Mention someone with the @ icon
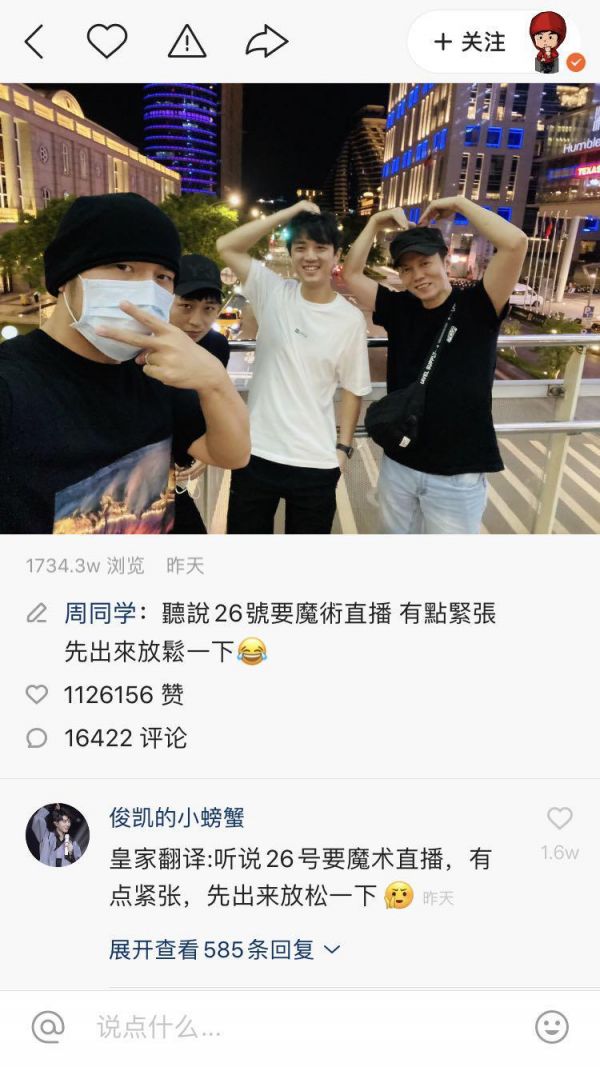The width and height of the screenshot is (600, 1067). pyautogui.click(x=47, y=1027)
